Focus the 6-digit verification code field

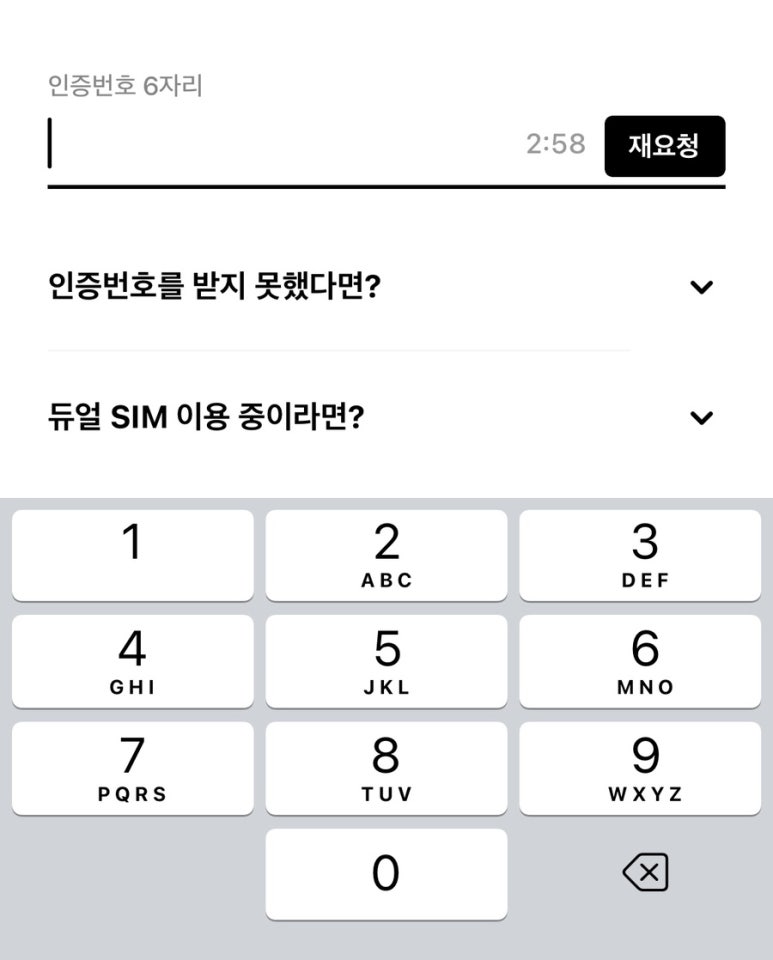point(280,146)
